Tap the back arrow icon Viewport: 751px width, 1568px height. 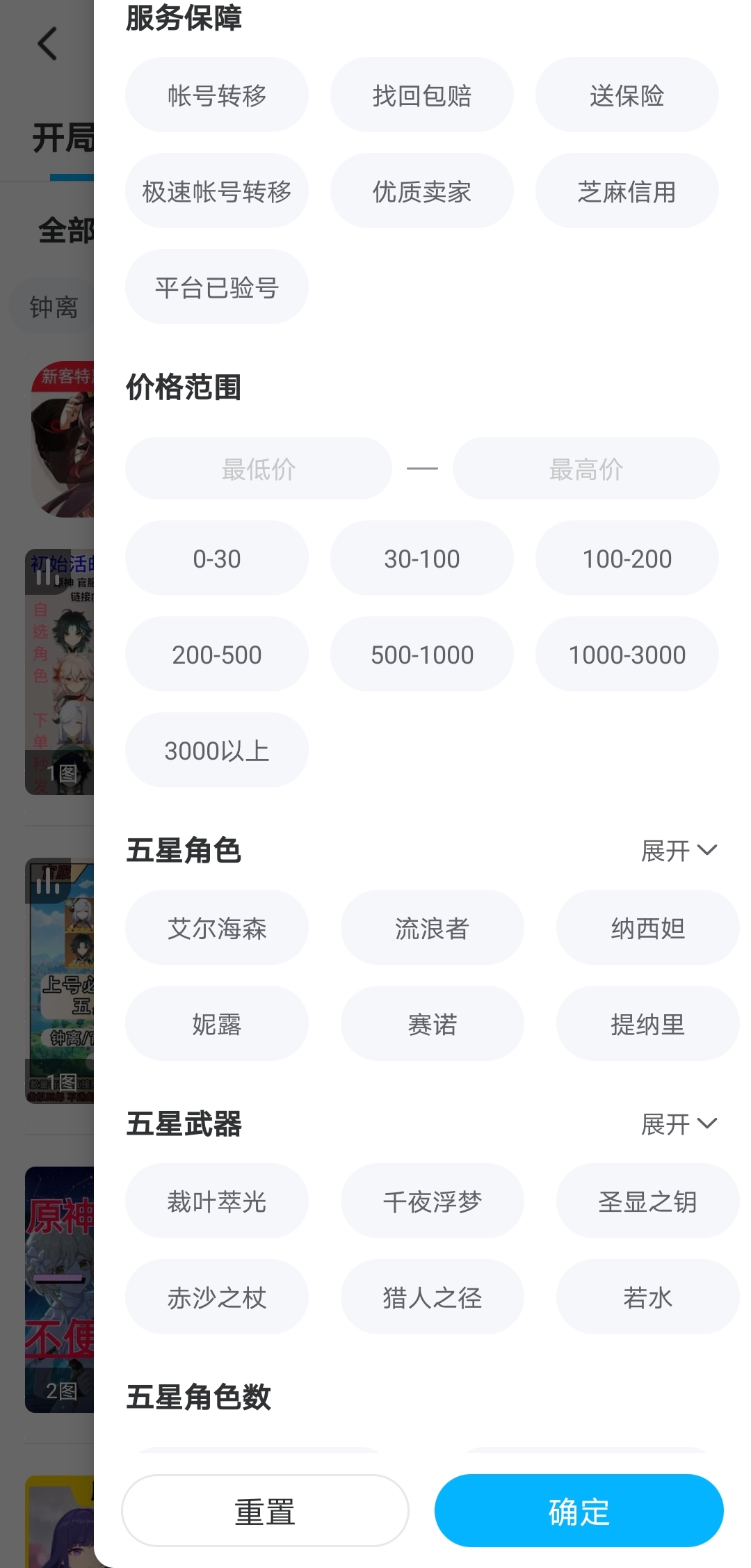(x=47, y=44)
